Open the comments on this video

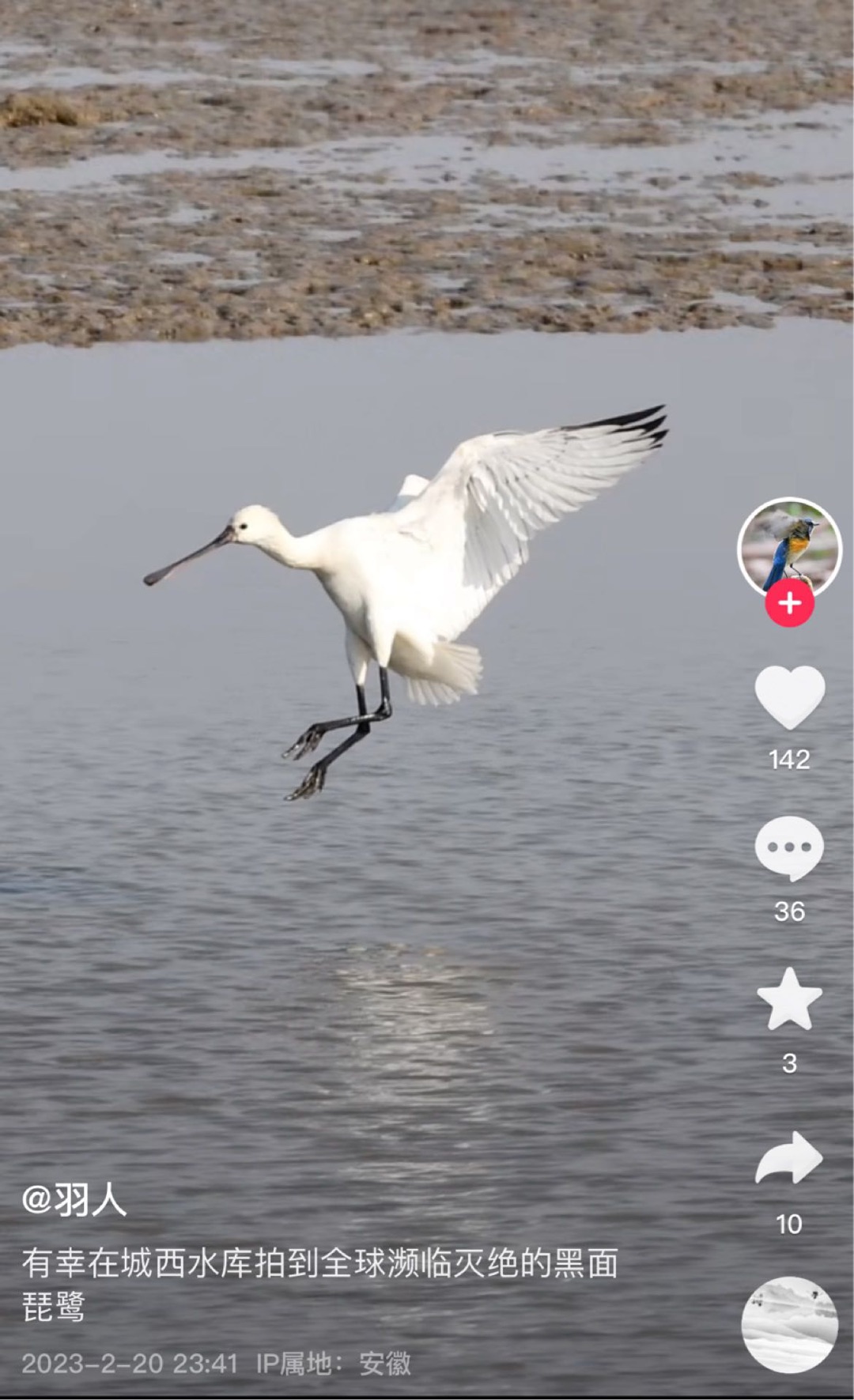789,848
